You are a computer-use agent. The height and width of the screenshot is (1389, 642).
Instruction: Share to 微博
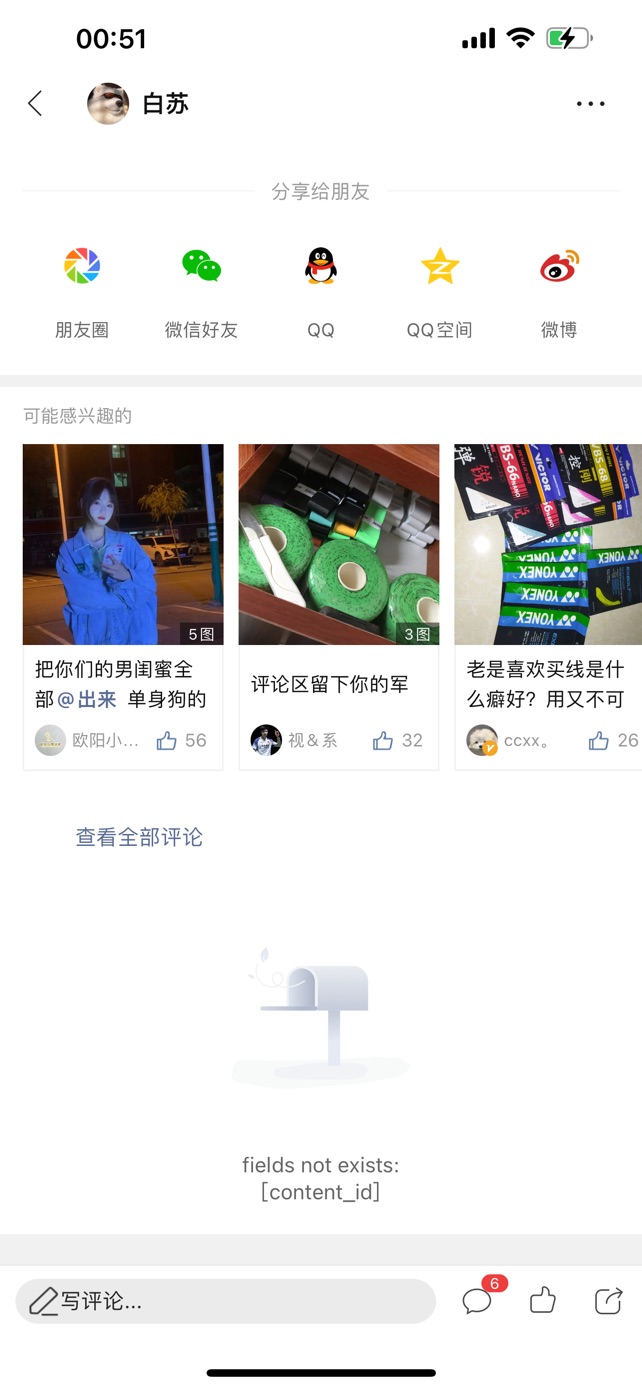click(x=559, y=266)
